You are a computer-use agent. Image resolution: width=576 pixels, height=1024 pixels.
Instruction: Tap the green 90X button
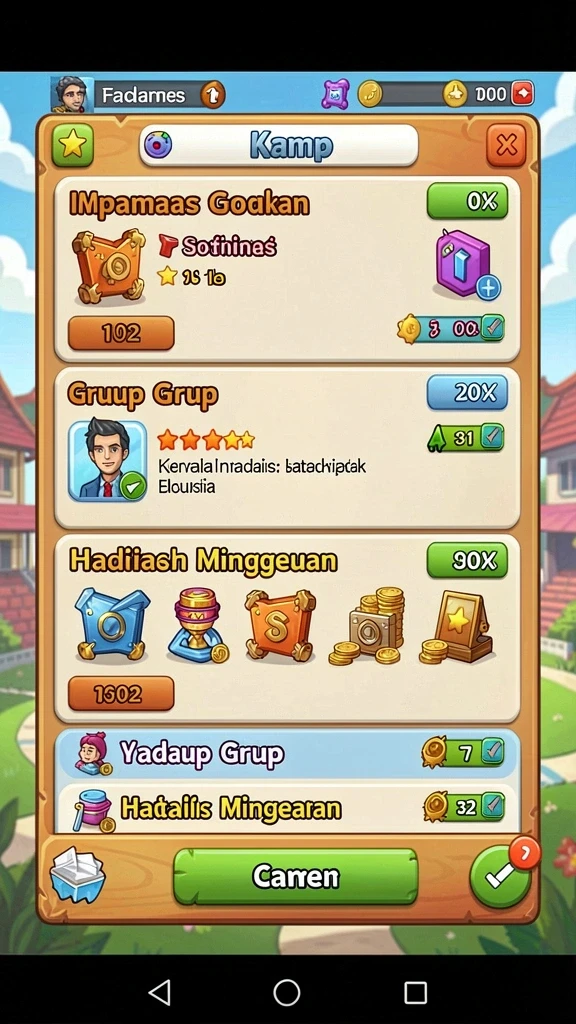pos(467,560)
